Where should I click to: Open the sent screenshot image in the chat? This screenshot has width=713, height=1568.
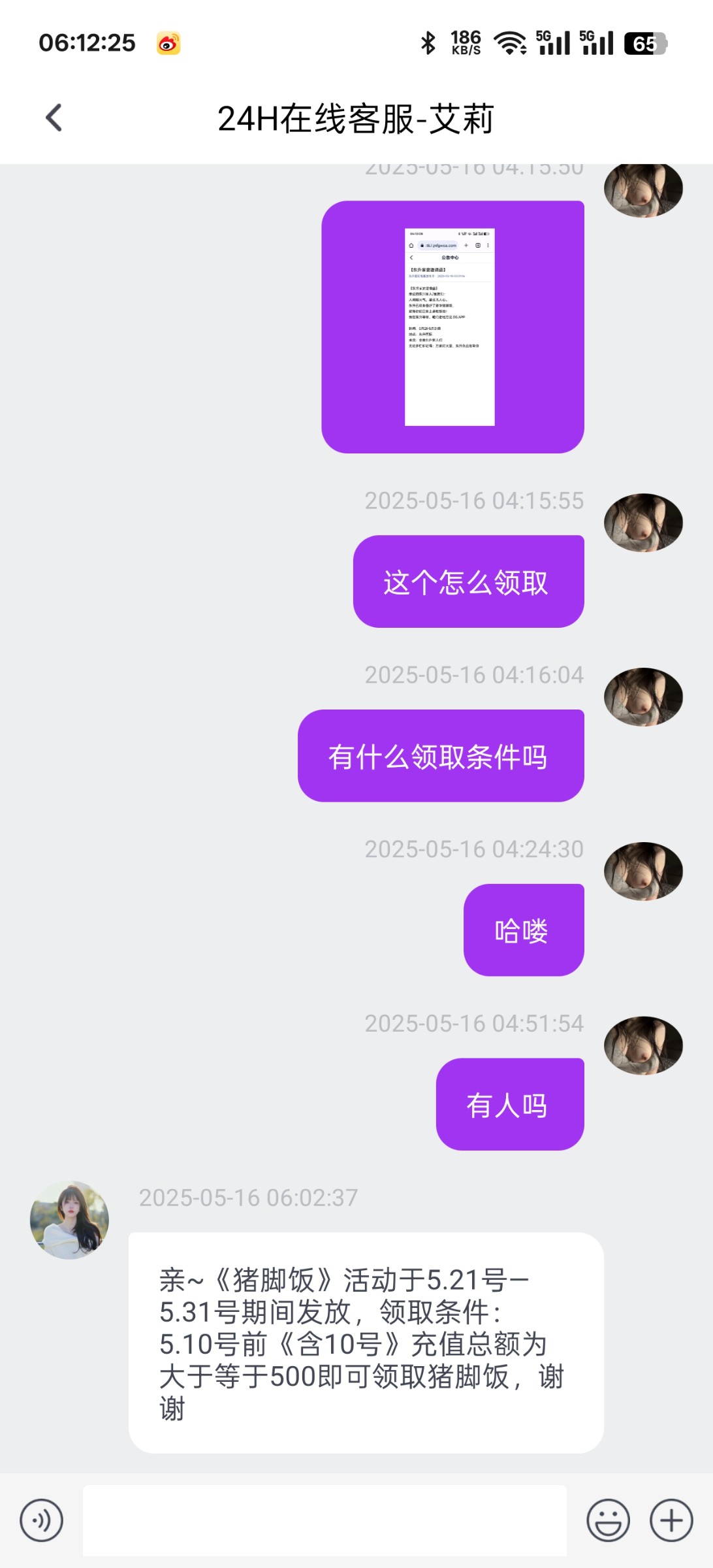click(450, 327)
